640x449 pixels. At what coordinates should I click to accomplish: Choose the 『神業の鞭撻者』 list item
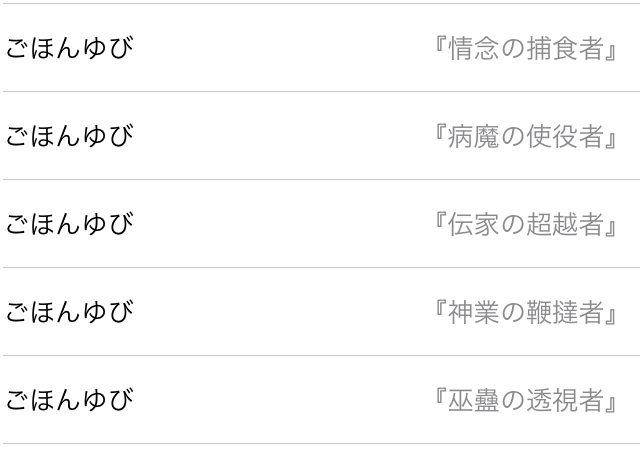pos(321,311)
